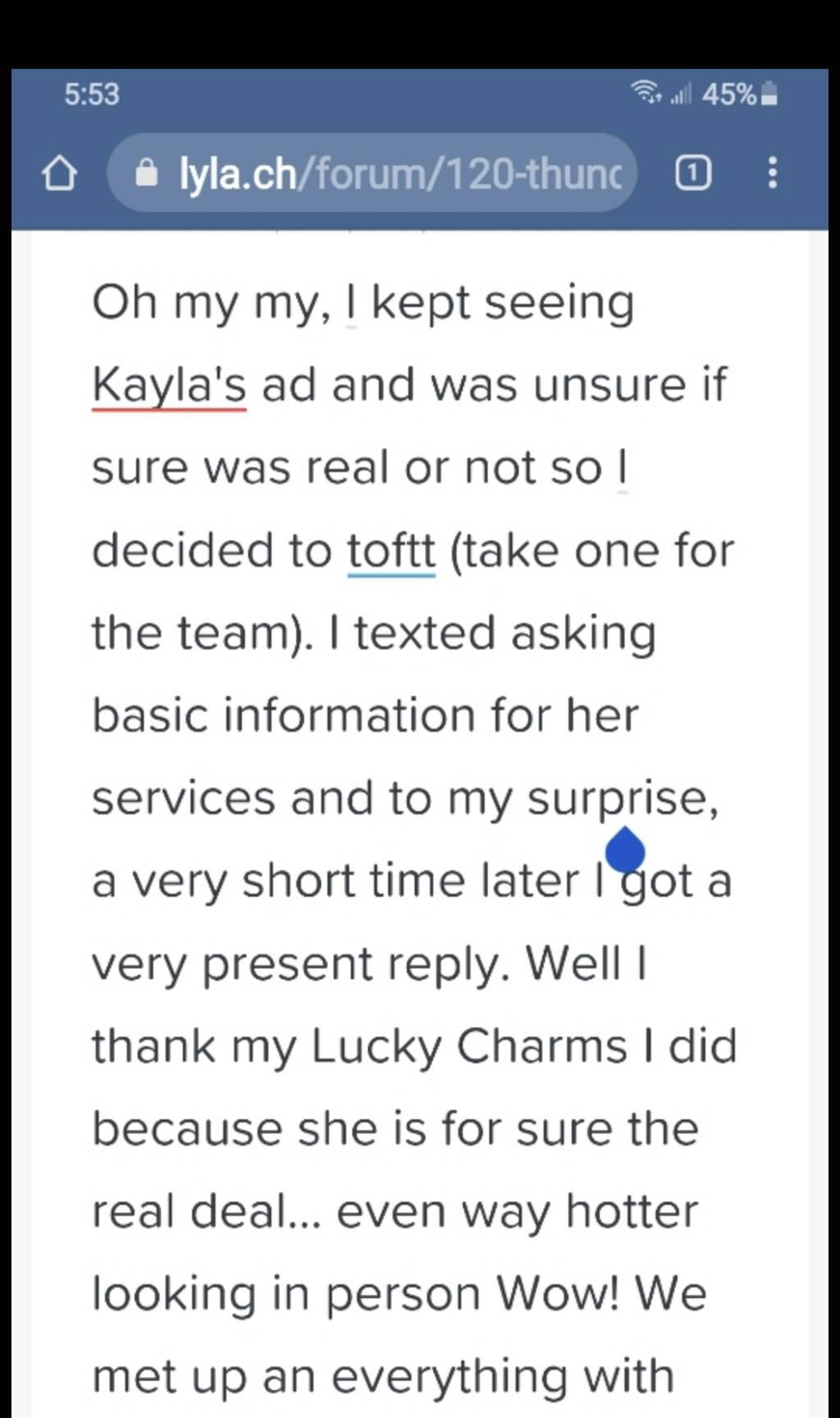Viewport: 840px width, 1418px height.
Task: Open the browser overflow menu
Action: pyautogui.click(x=771, y=174)
